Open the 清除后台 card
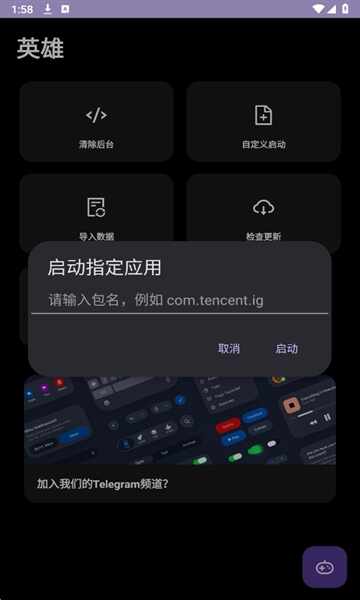Viewport: 360px width, 600px height. tap(96, 121)
